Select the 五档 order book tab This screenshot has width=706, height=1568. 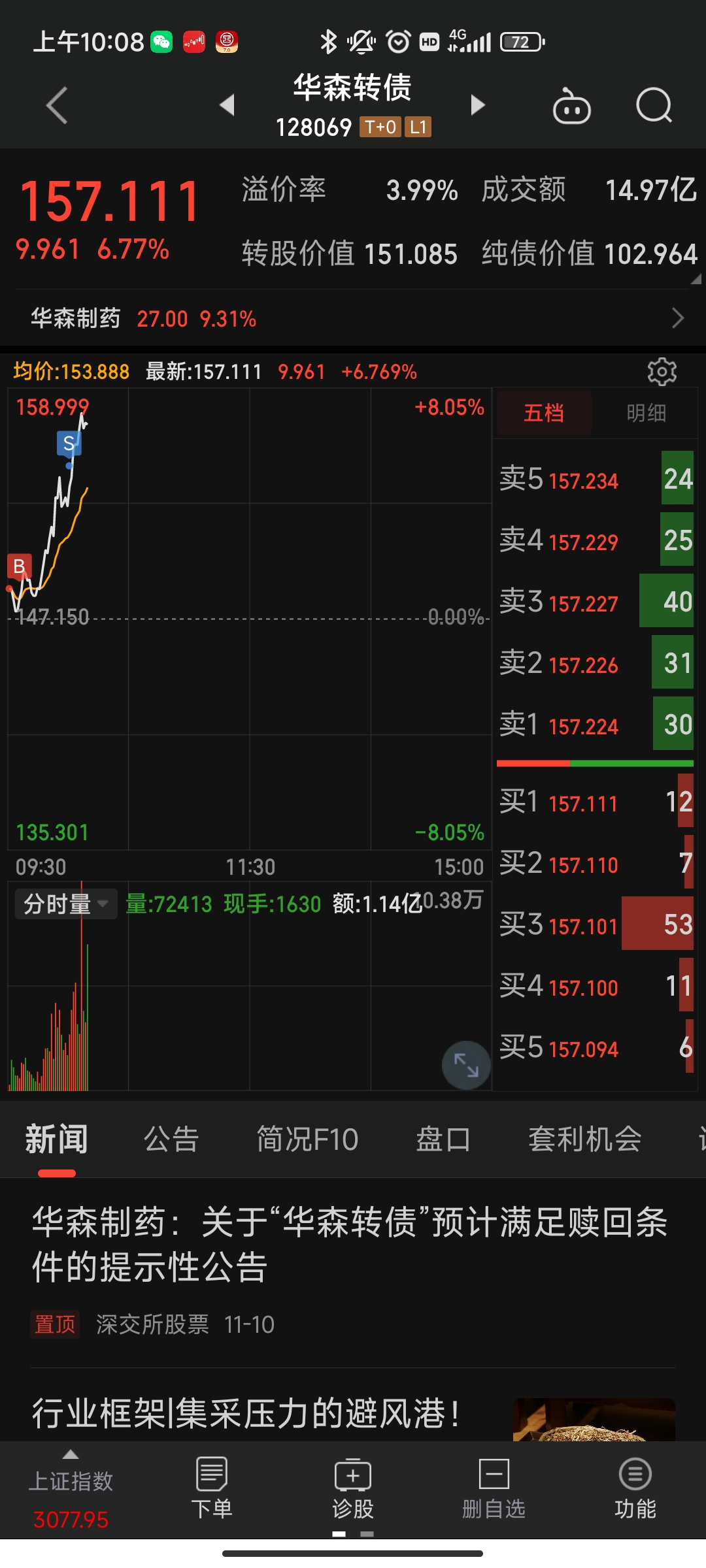click(x=544, y=413)
